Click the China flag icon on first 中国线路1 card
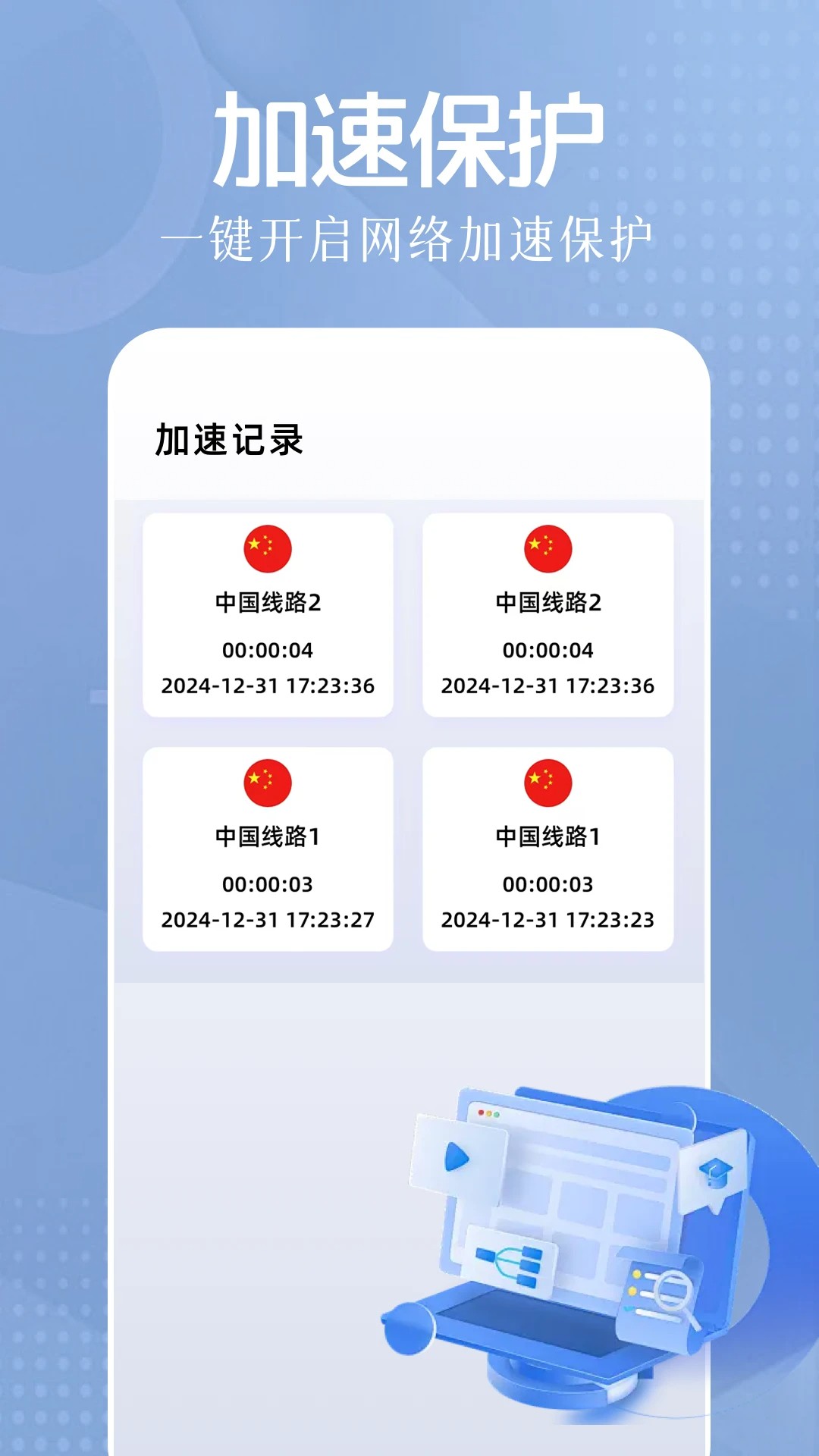The image size is (819, 1456). [267, 785]
